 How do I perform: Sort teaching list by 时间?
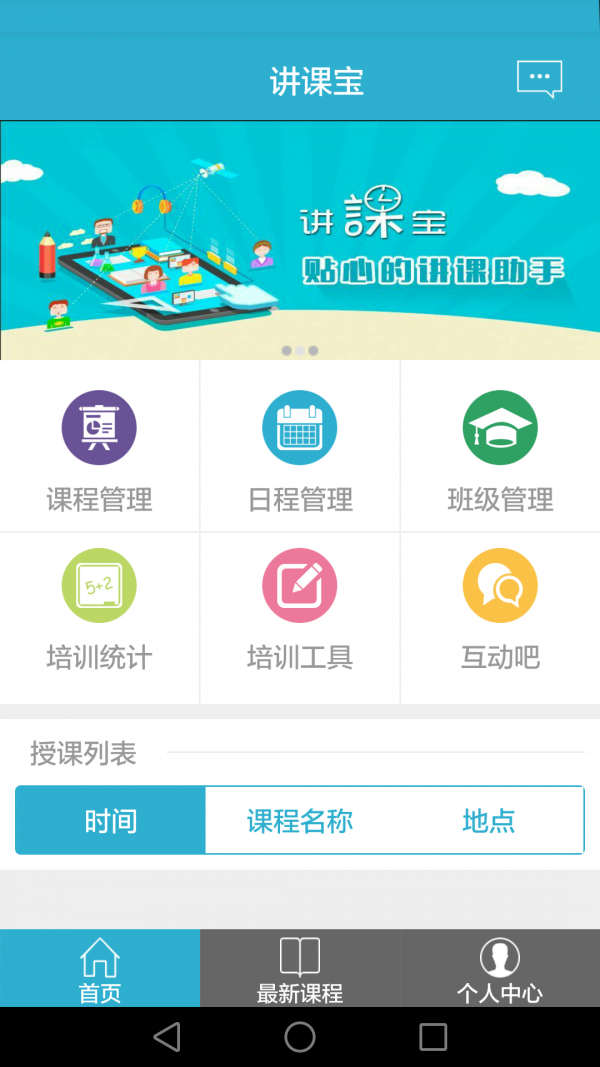click(x=111, y=821)
